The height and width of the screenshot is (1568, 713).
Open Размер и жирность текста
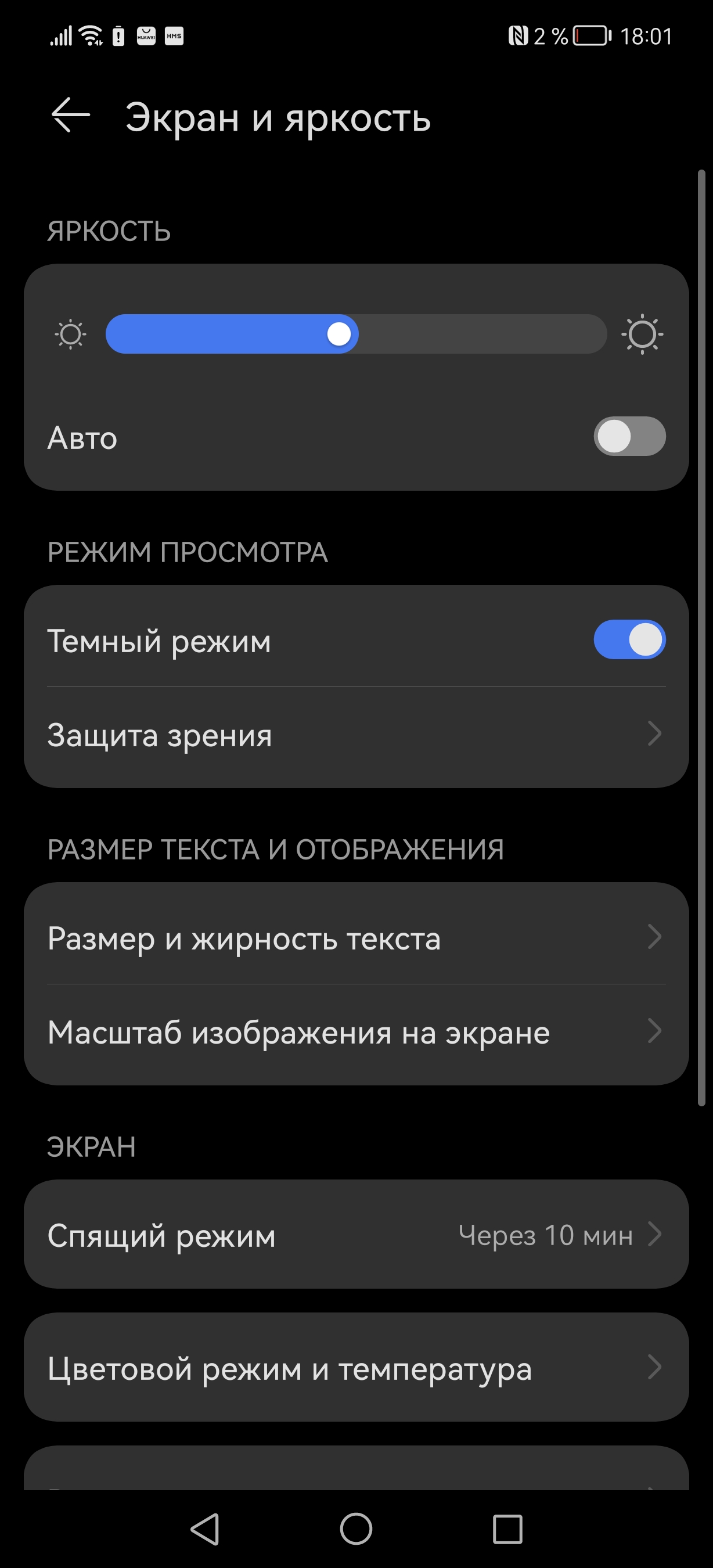356,938
